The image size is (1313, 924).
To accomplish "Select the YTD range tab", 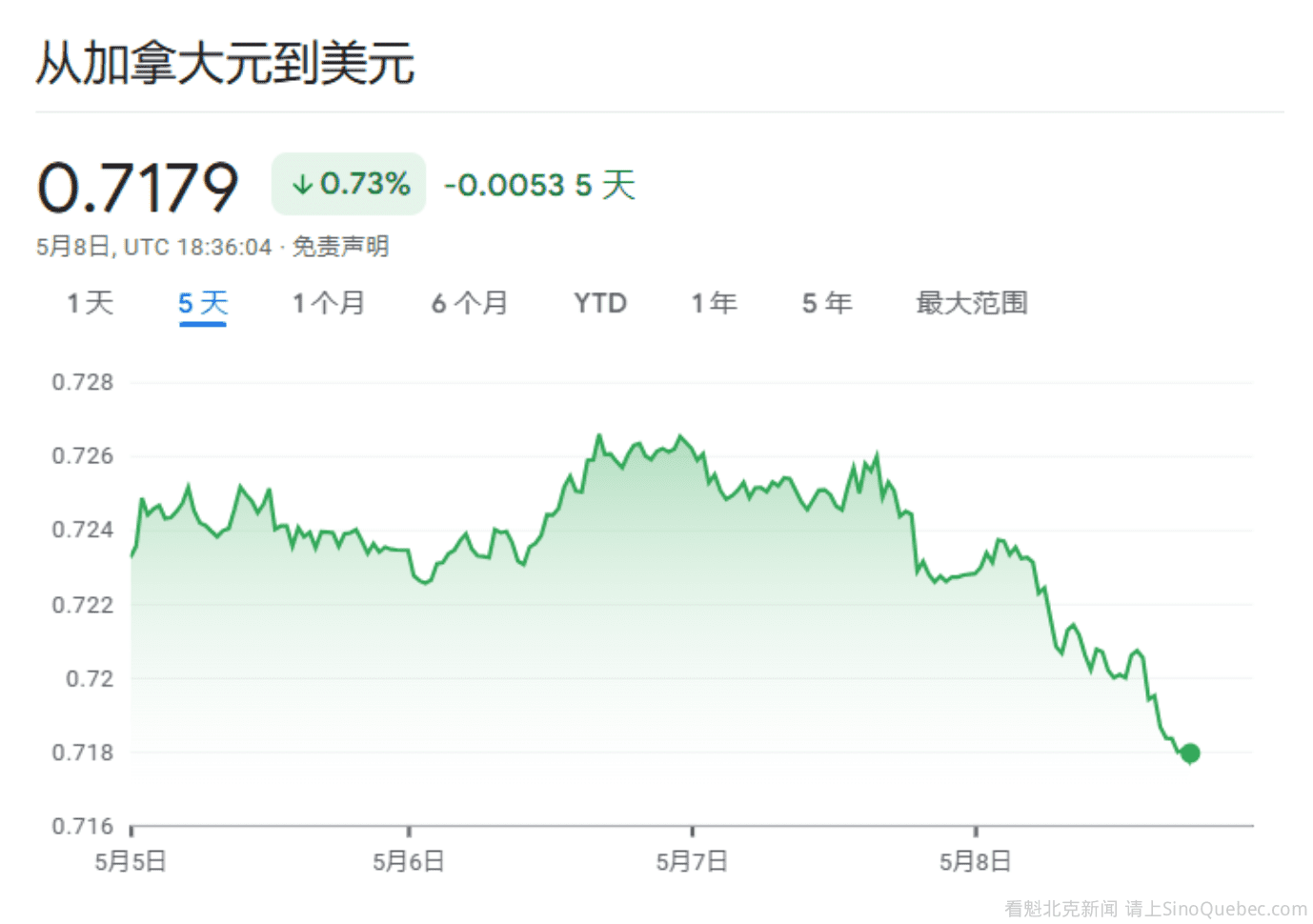I will click(600, 303).
